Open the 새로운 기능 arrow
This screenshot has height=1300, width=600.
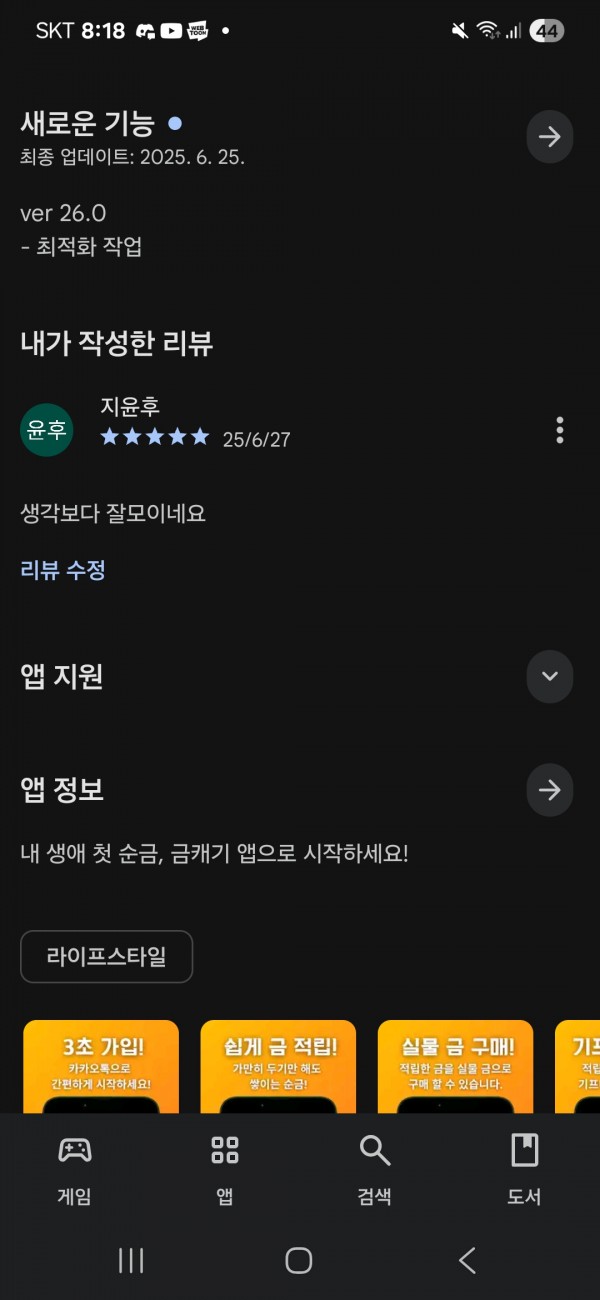click(x=549, y=137)
